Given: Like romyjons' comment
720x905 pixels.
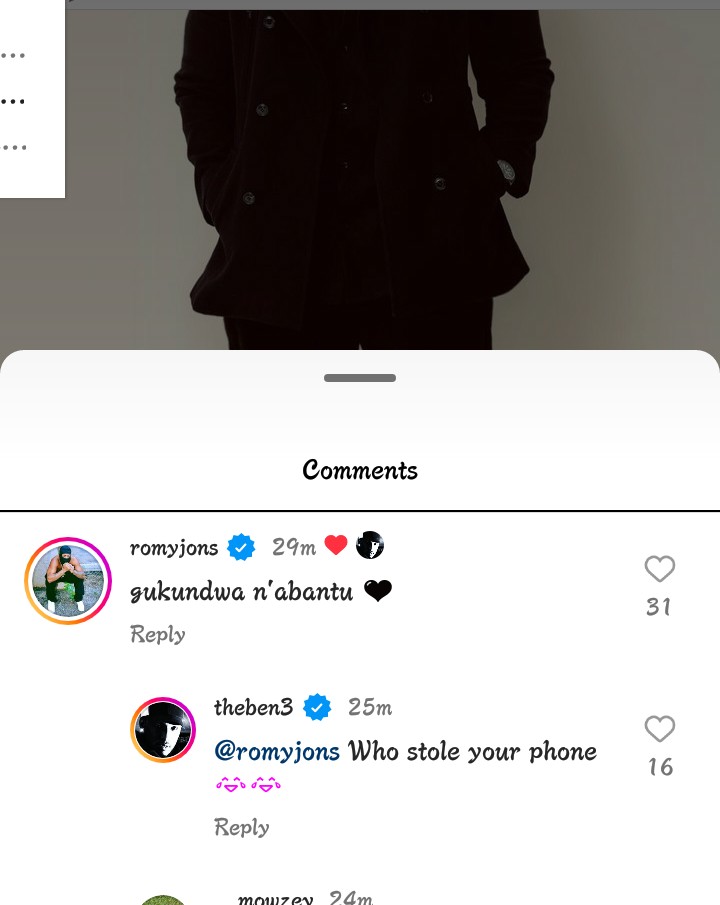Looking at the screenshot, I should [x=659, y=569].
